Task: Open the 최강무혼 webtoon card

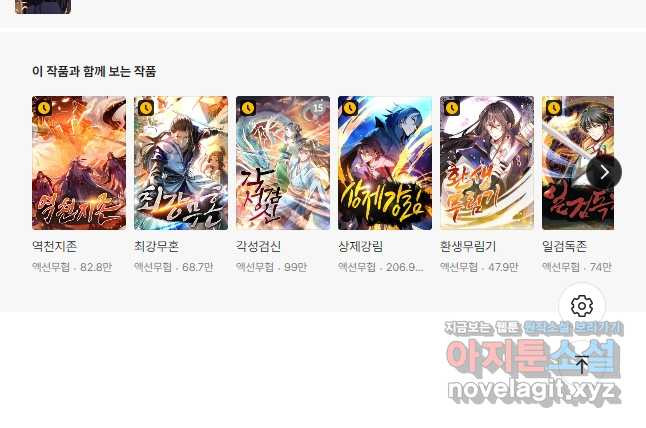Action: 181,163
